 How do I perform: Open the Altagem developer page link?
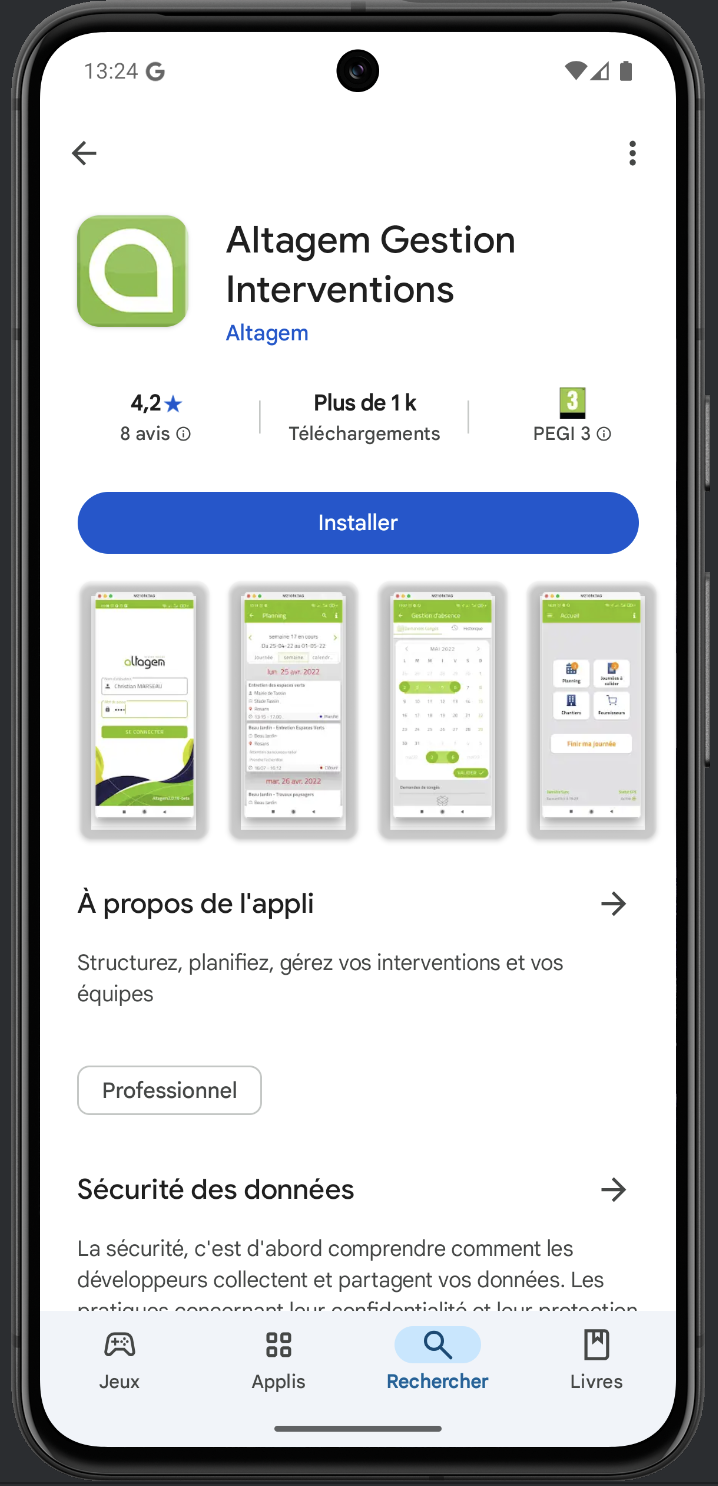tap(267, 333)
